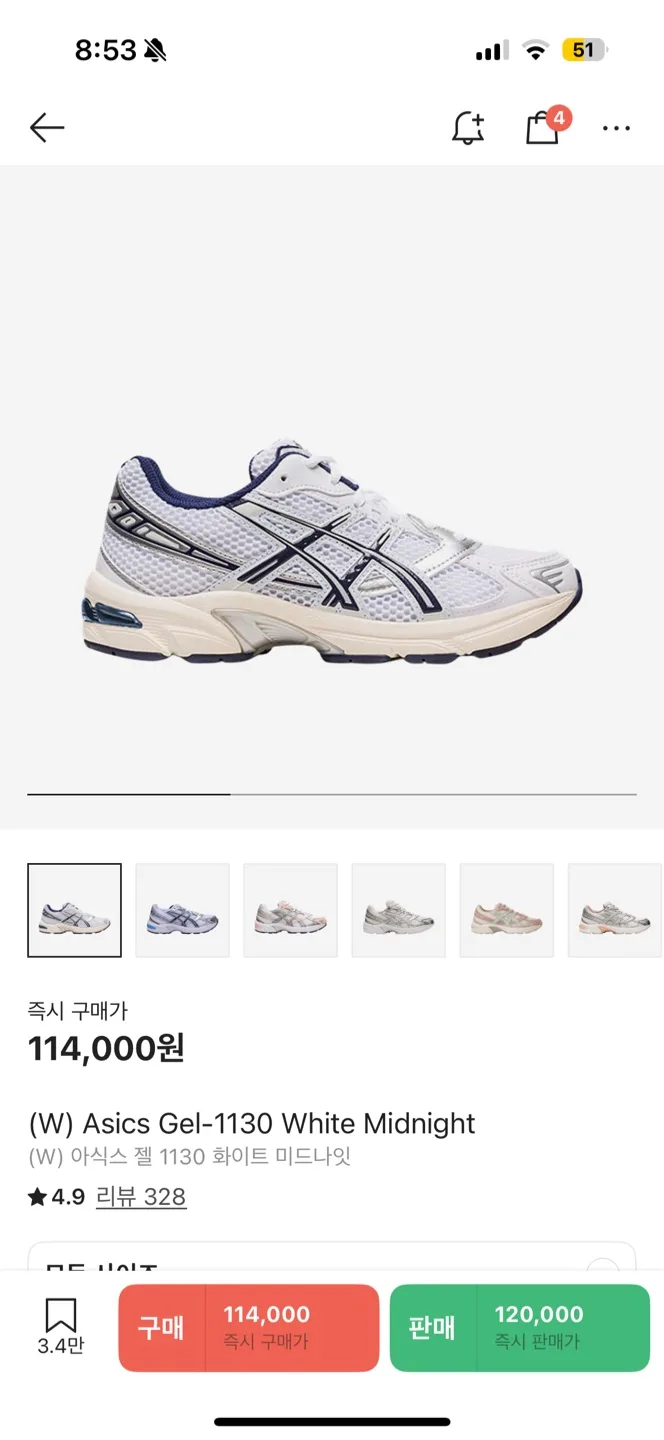The height and width of the screenshot is (1440, 664).
Task: Go back using the arrow icon
Action: click(47, 127)
